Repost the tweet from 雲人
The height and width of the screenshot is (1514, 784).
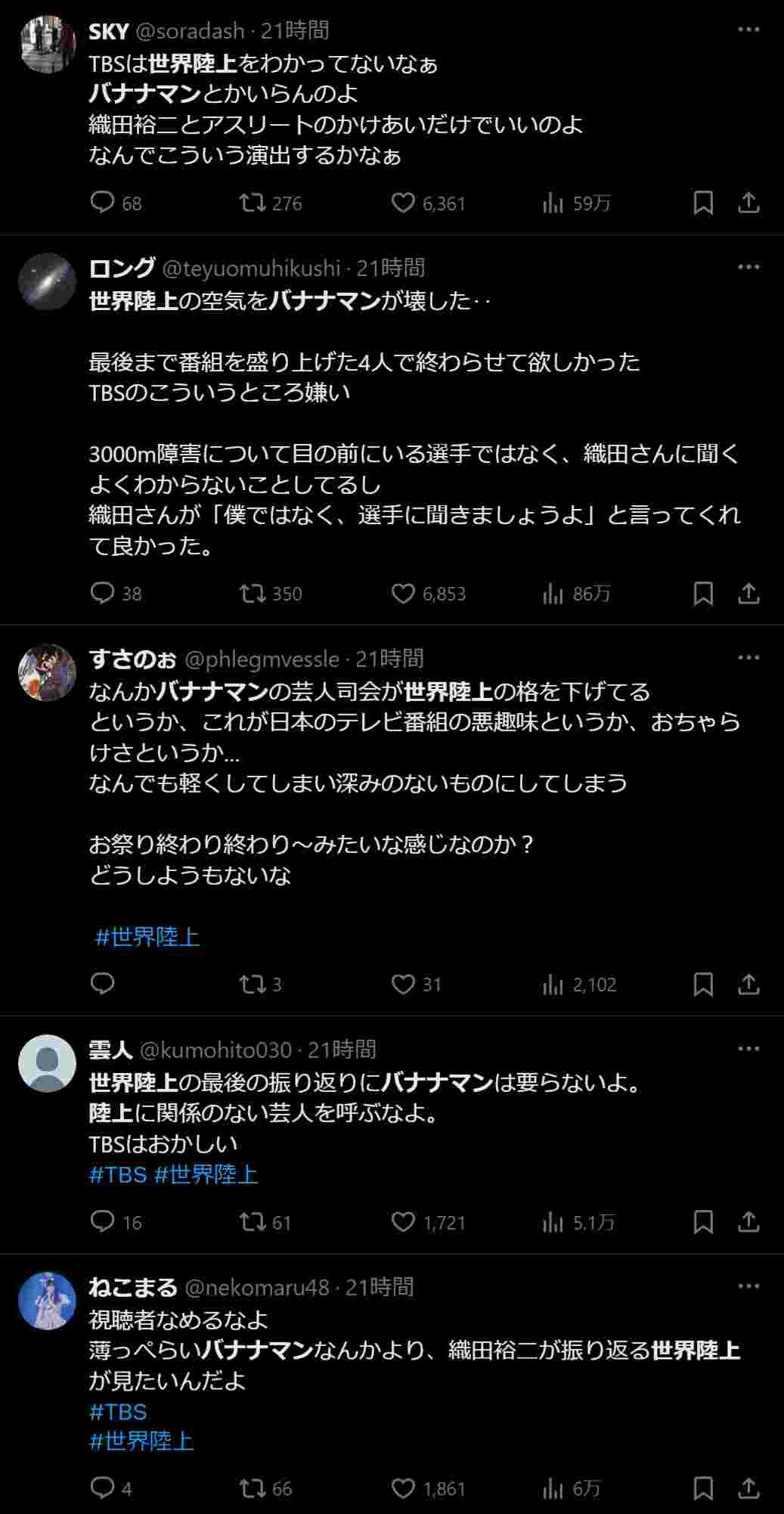pyautogui.click(x=253, y=1222)
